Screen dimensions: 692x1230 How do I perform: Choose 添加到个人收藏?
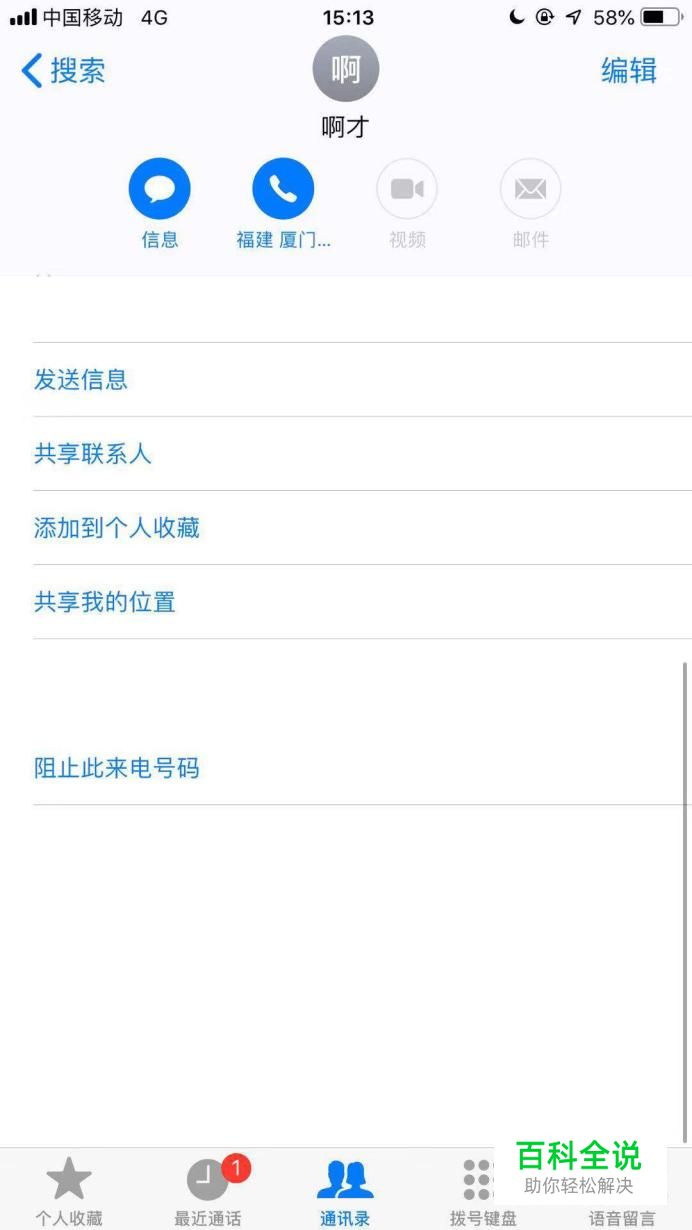362,528
